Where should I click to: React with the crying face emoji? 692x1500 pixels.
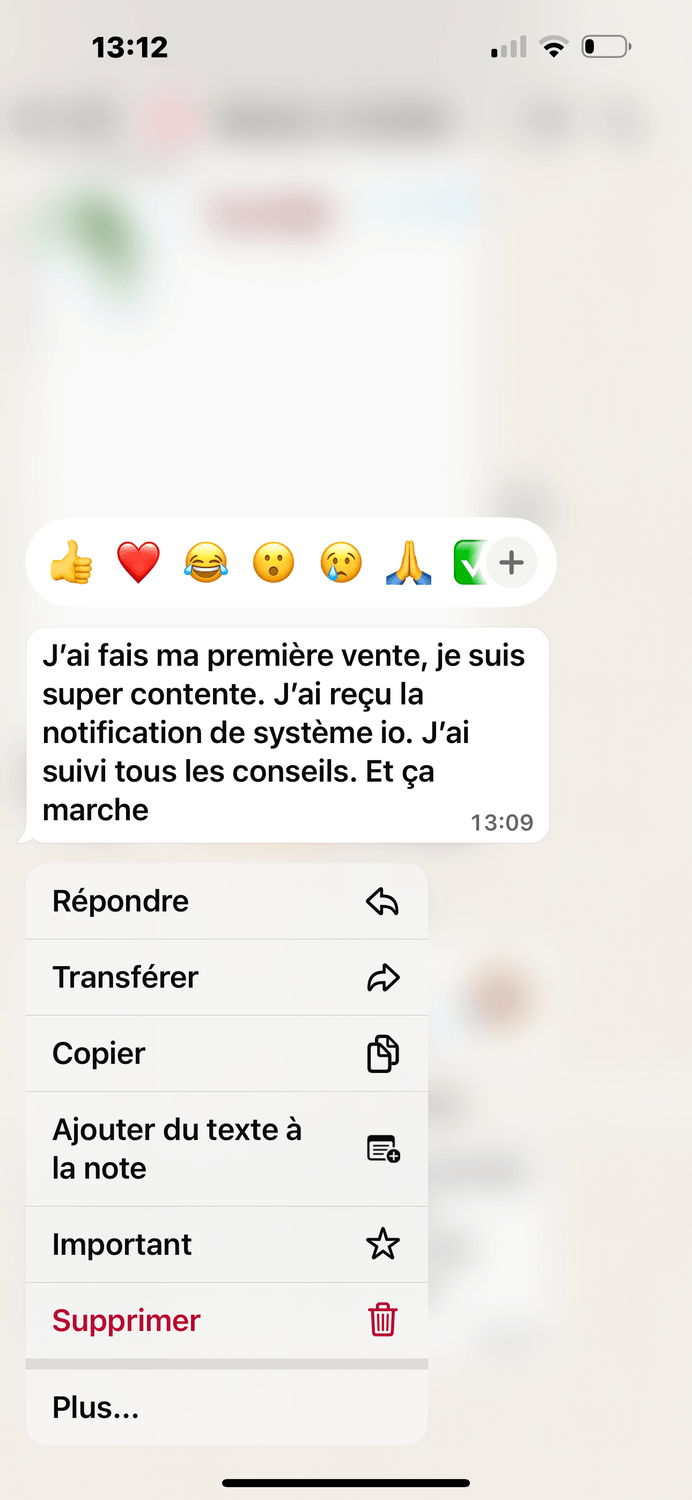pyautogui.click(x=341, y=563)
